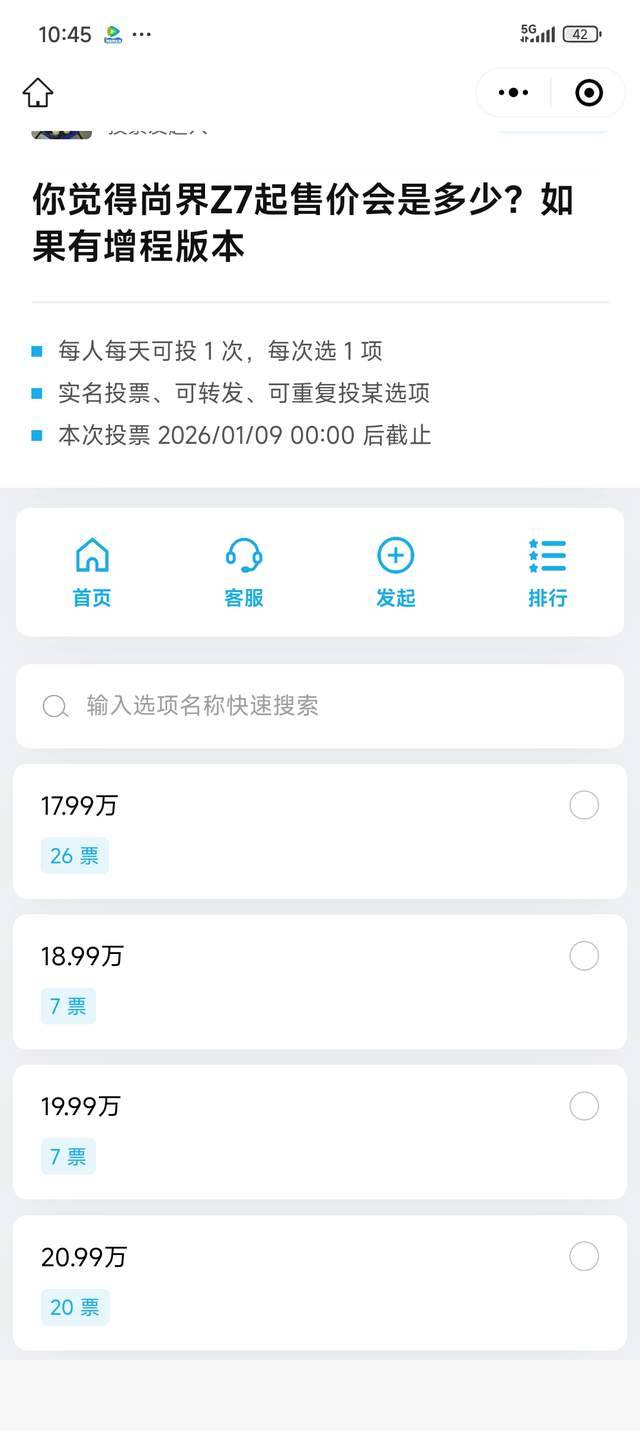Vote for the 20.99万 option
The height and width of the screenshot is (1431, 640).
pyautogui.click(x=584, y=1256)
